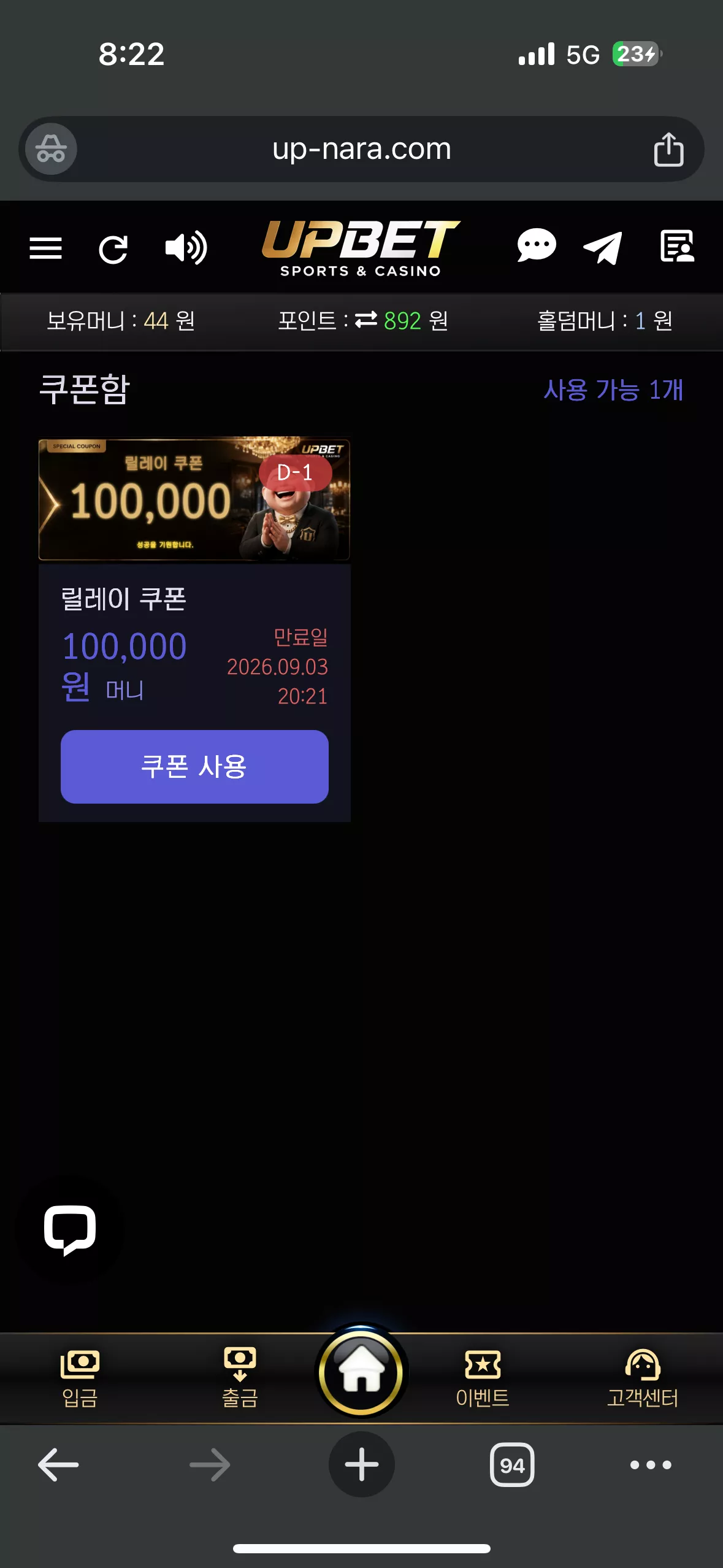Open a new browser tab with plus
This screenshot has height=1568, width=723.
361,1464
